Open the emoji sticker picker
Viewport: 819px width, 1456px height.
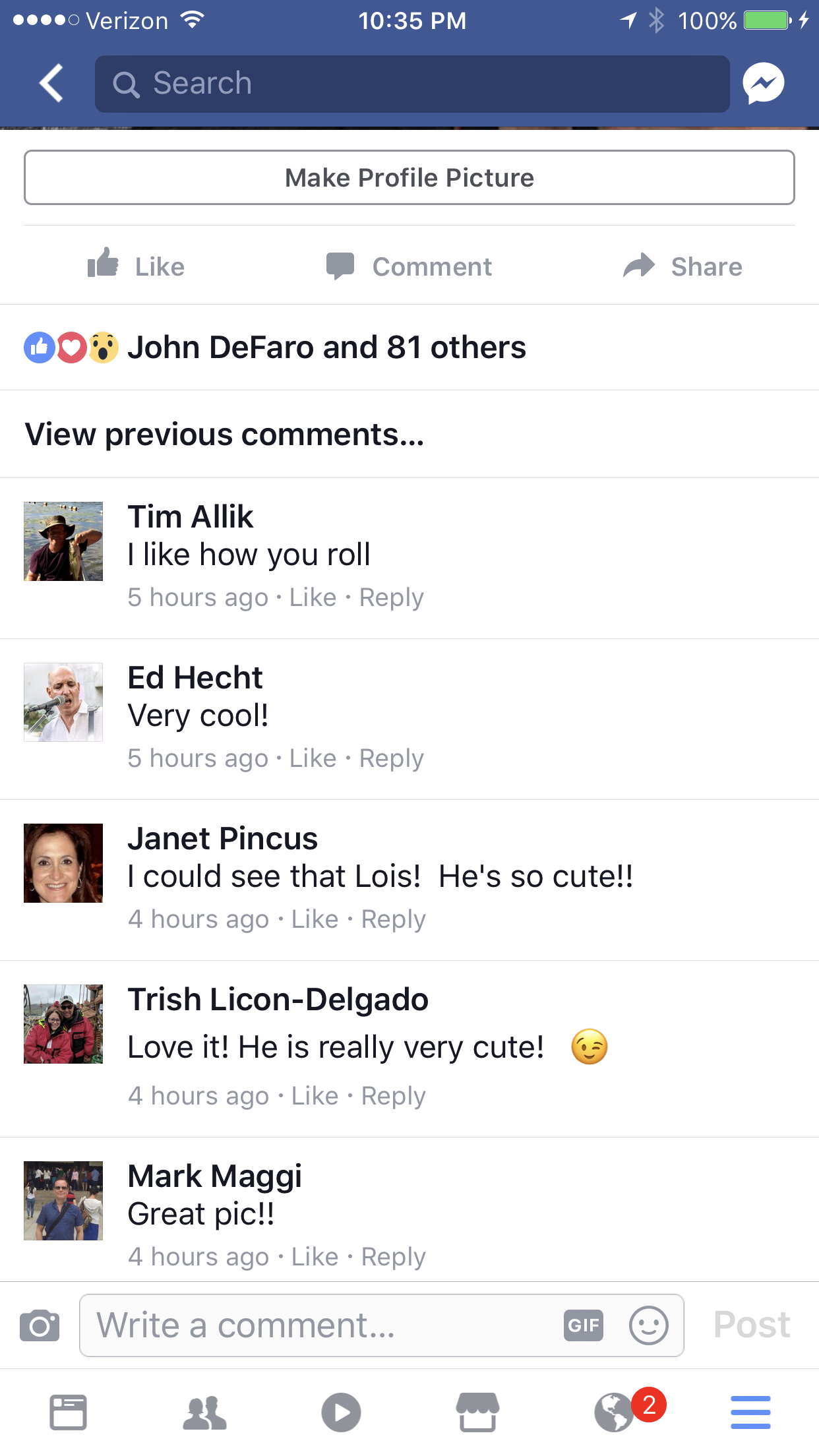coord(649,1325)
